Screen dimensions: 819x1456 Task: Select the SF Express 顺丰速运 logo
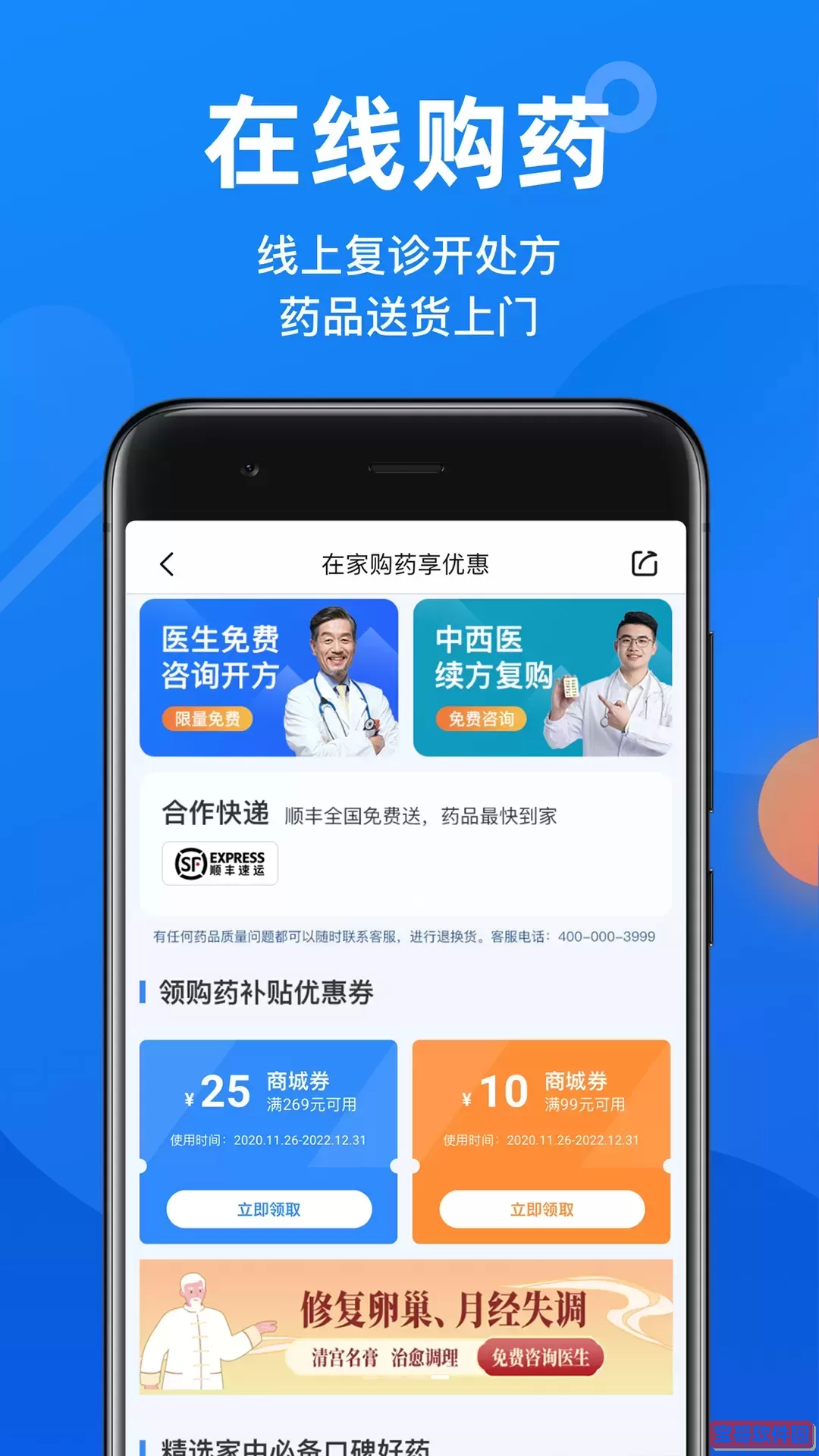coord(221,863)
